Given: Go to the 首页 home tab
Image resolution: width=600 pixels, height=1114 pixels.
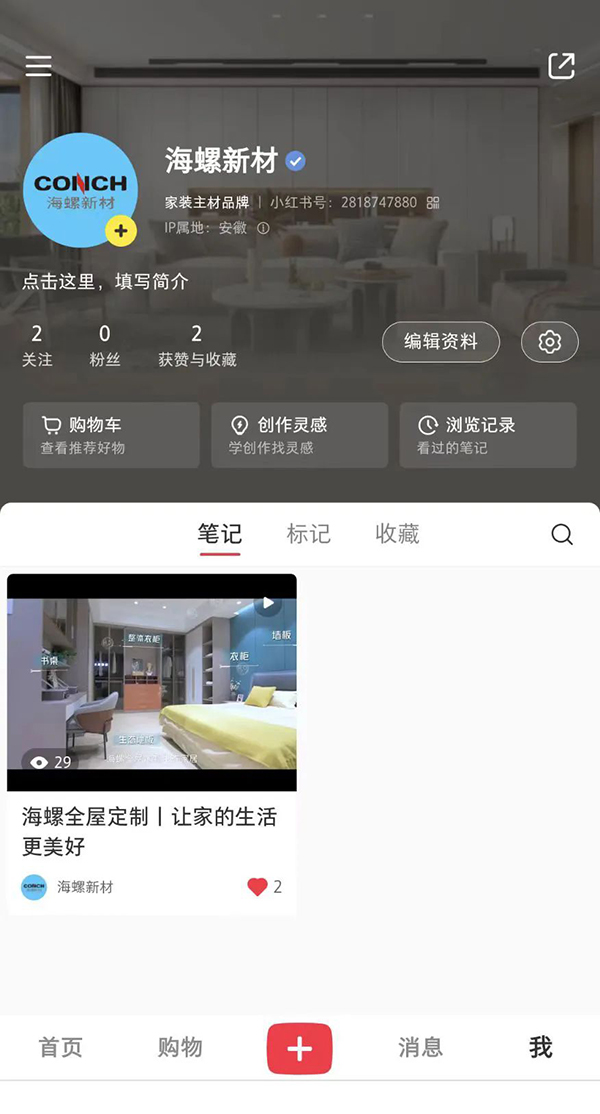Looking at the screenshot, I should (x=60, y=1047).
